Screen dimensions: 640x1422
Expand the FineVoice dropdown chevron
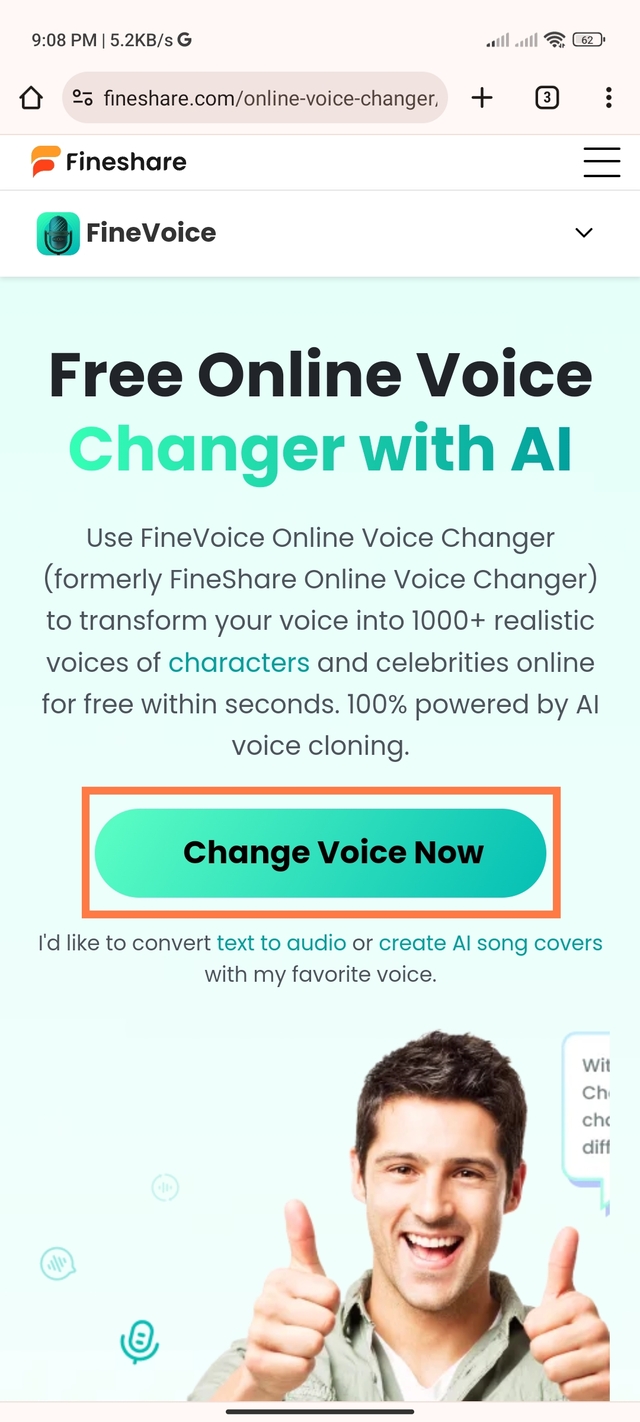(584, 233)
